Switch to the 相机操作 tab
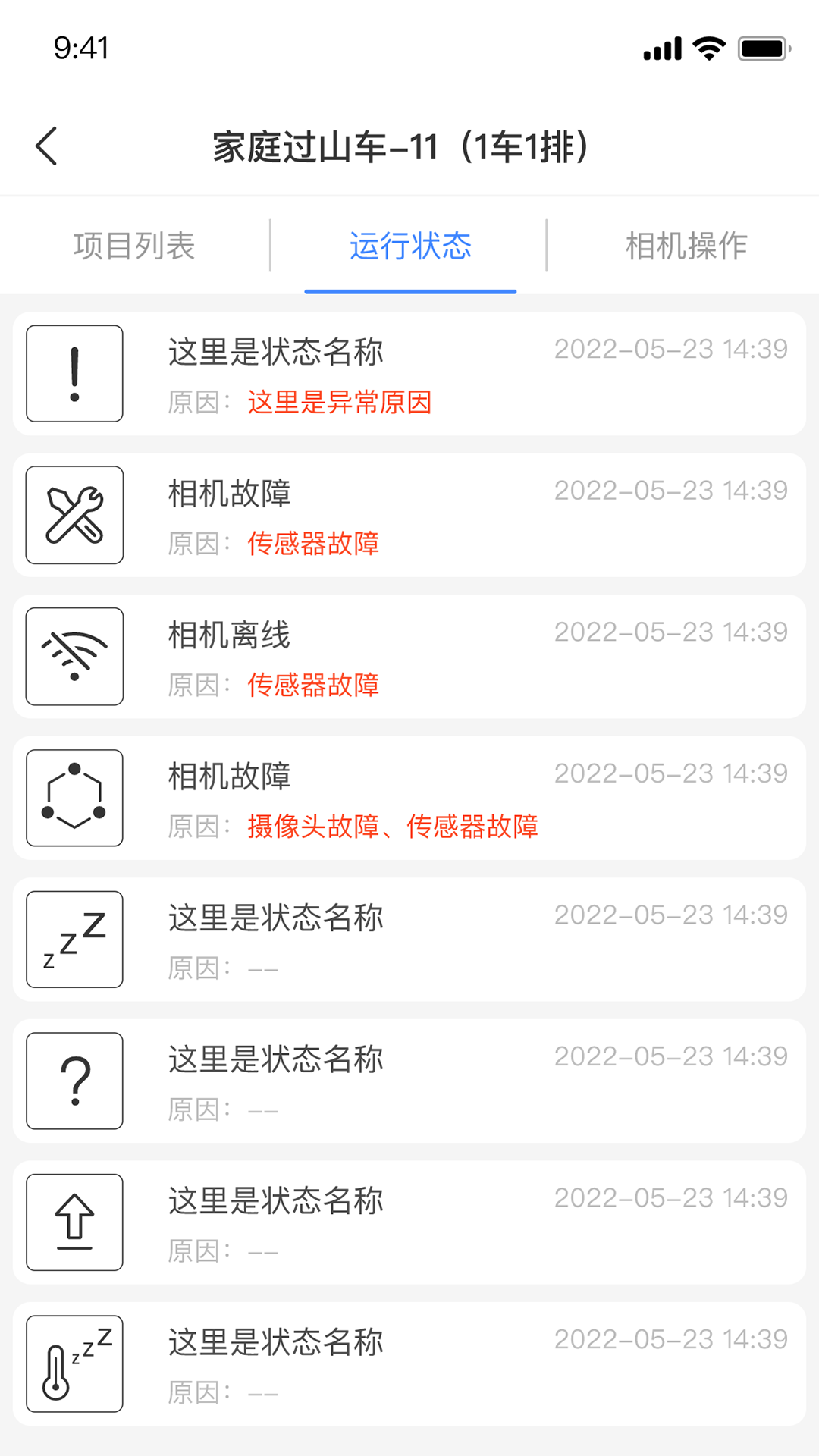 click(x=685, y=244)
